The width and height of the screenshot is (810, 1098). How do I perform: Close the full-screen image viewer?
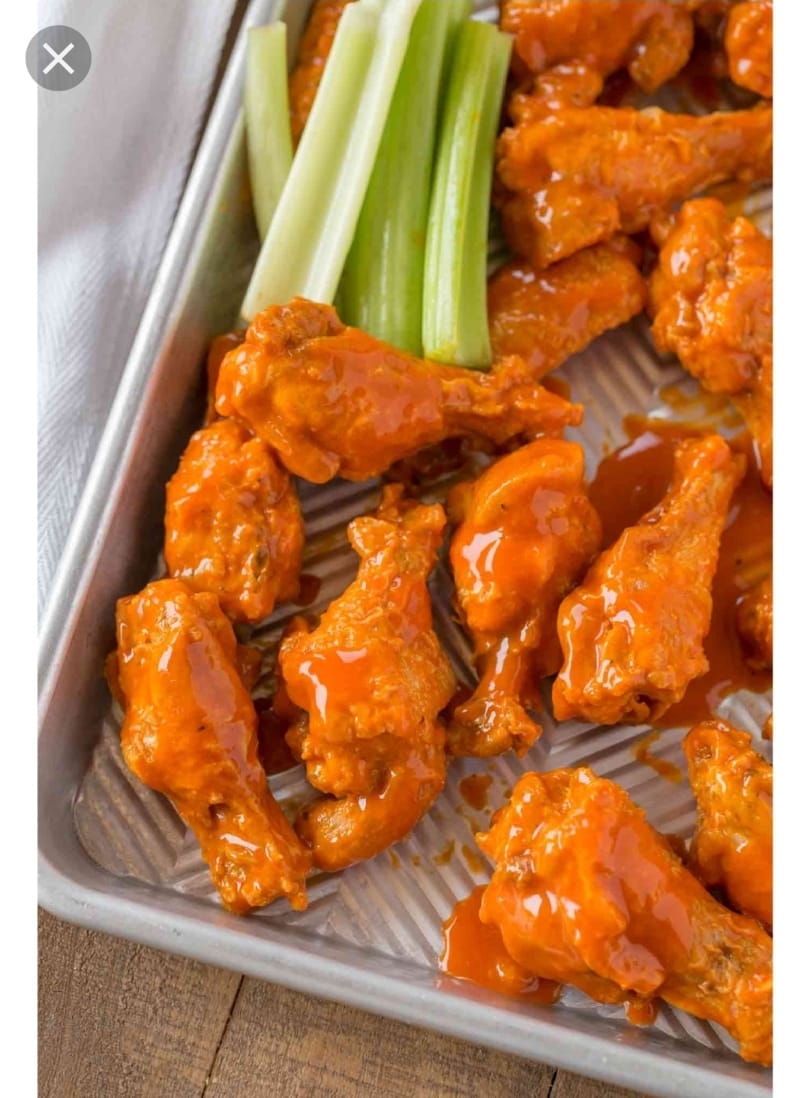[x=58, y=58]
